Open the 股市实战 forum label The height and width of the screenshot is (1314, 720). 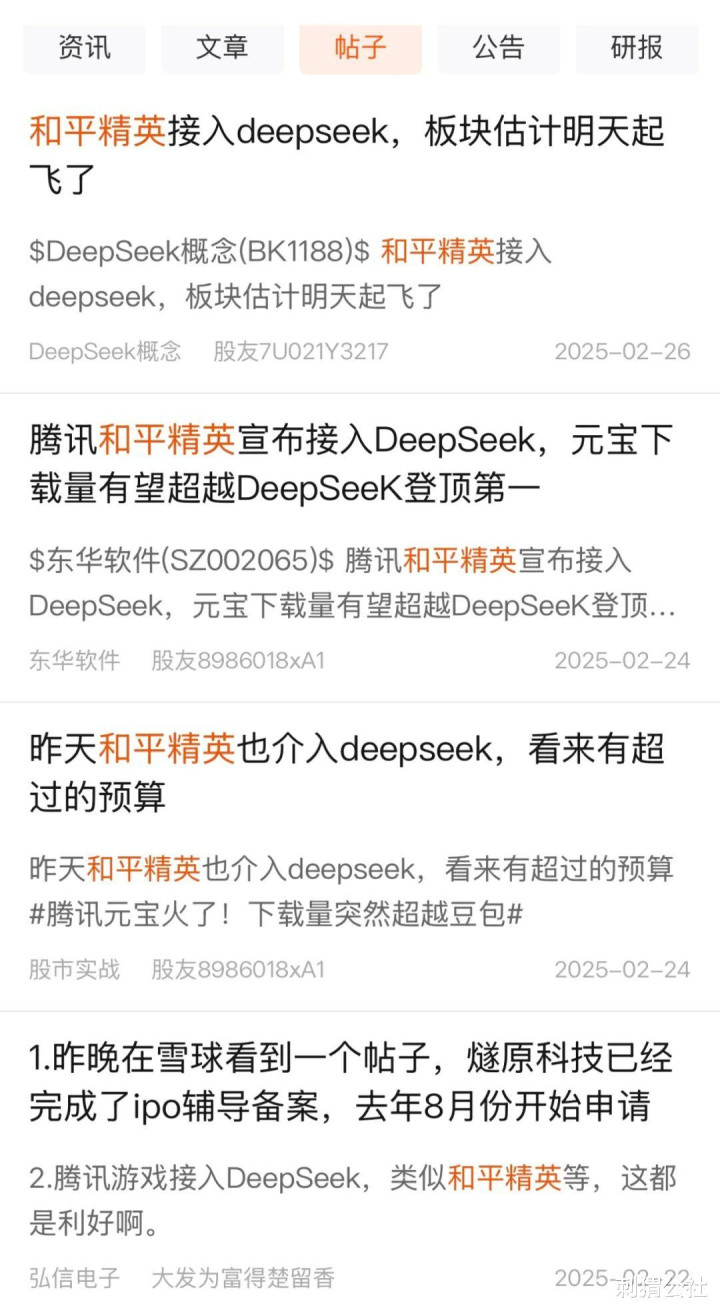pyautogui.click(x=74, y=969)
